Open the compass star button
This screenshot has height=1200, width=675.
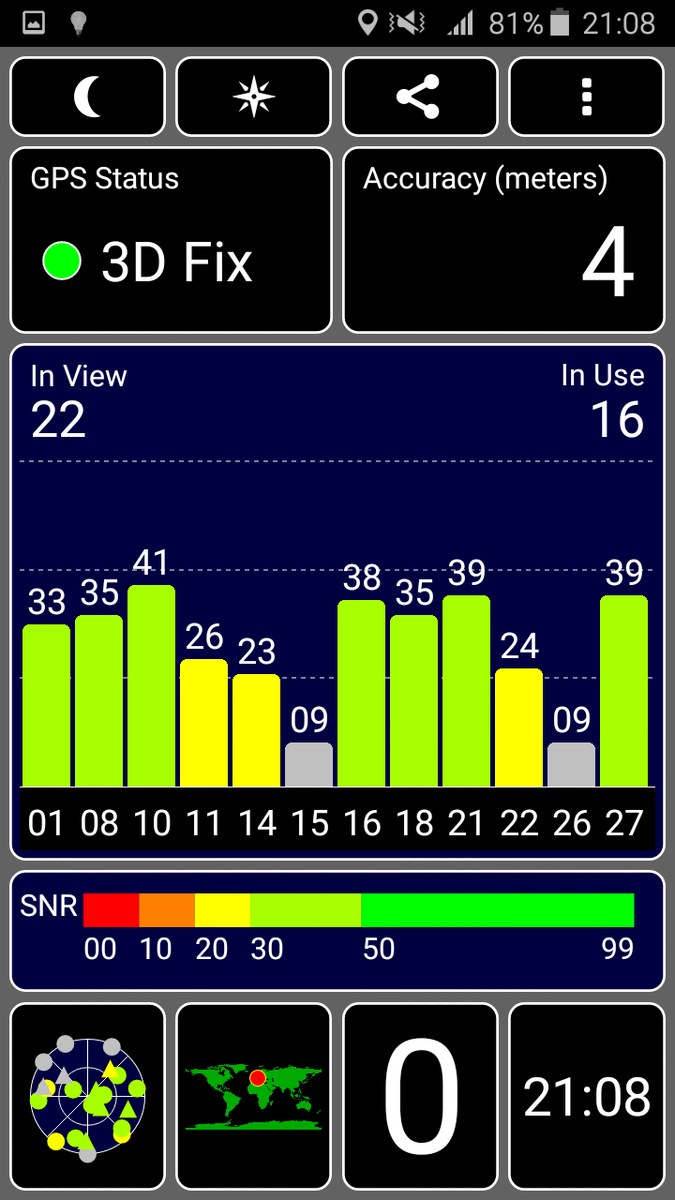(253, 97)
